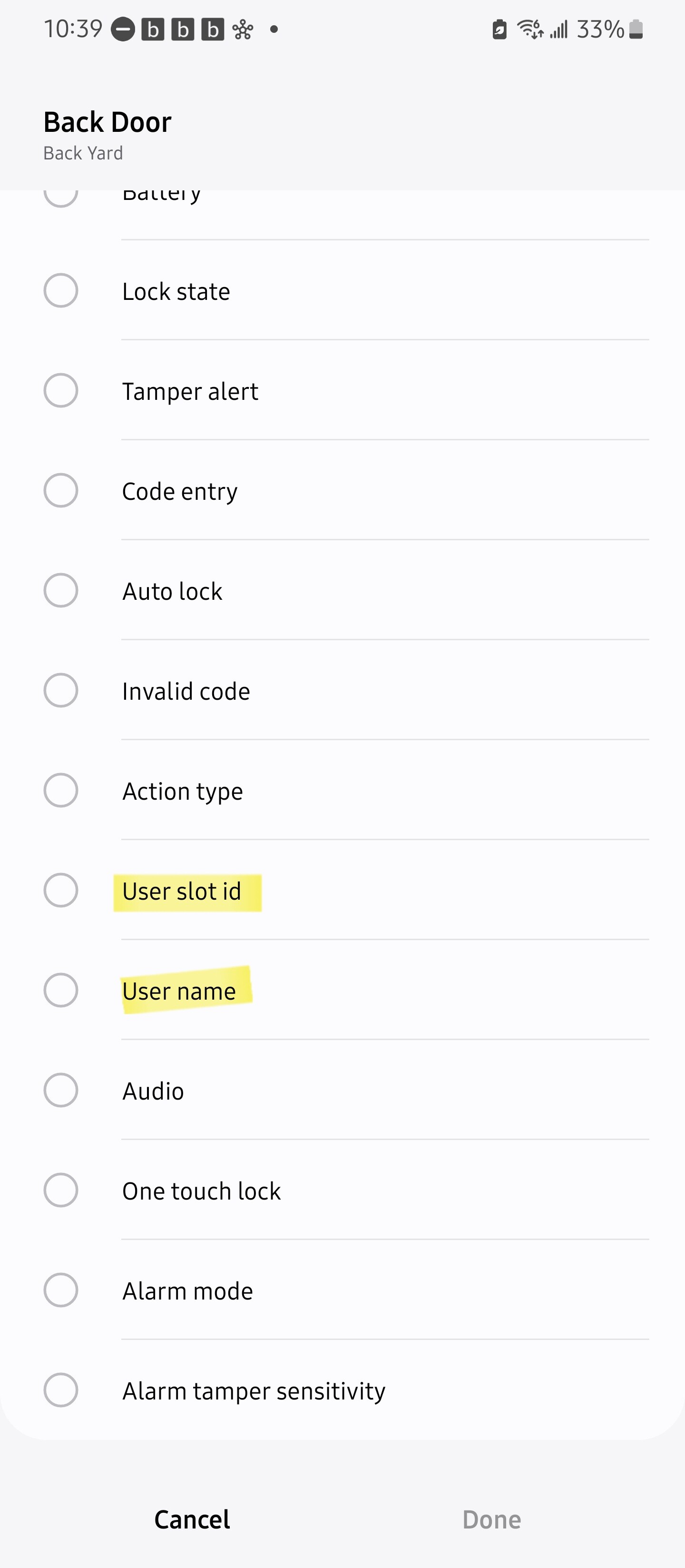
Task: Choose Action type
Action: pyautogui.click(x=61, y=790)
